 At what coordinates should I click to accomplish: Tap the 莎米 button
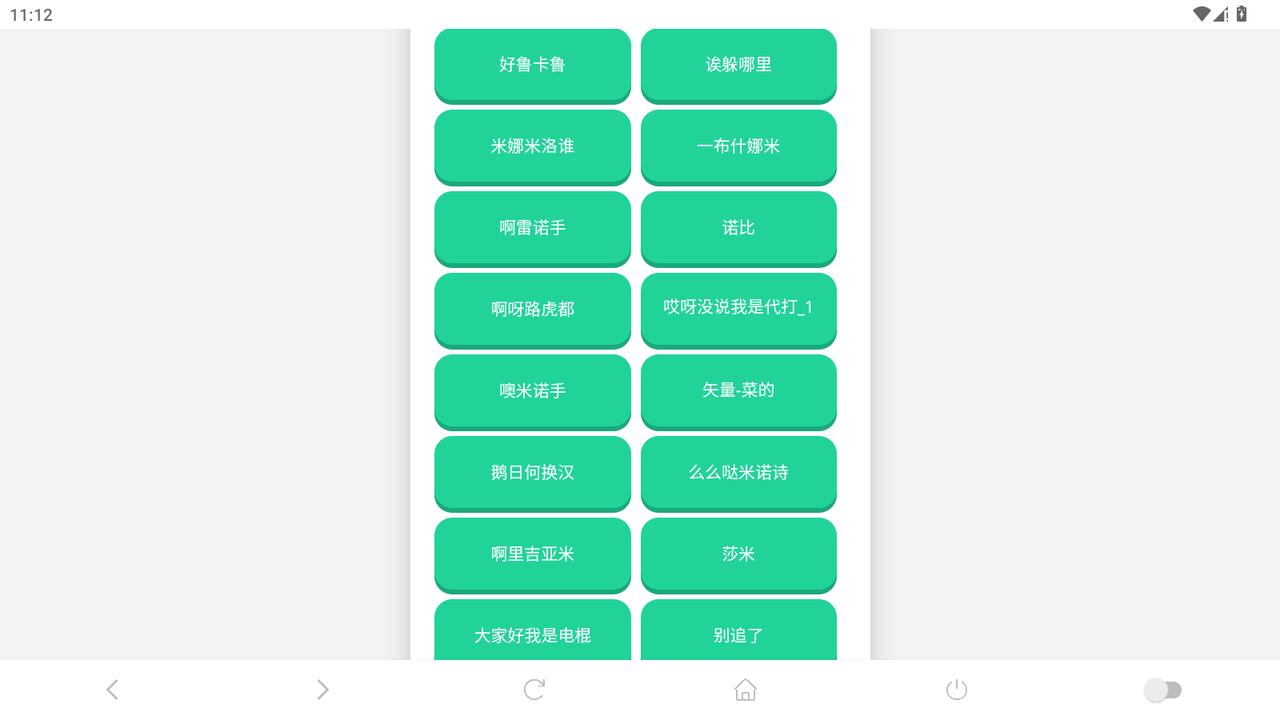(738, 554)
